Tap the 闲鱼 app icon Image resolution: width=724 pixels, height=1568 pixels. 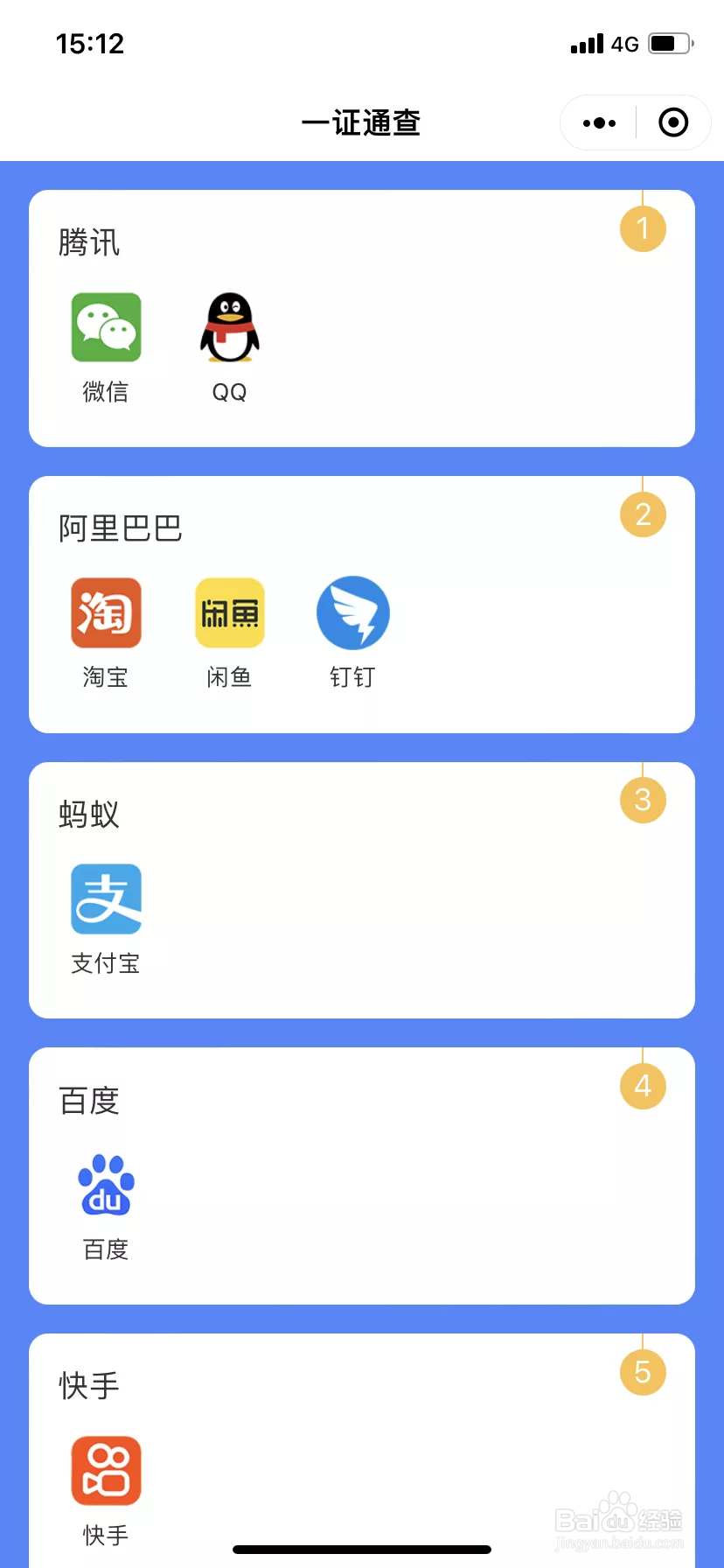[x=229, y=613]
